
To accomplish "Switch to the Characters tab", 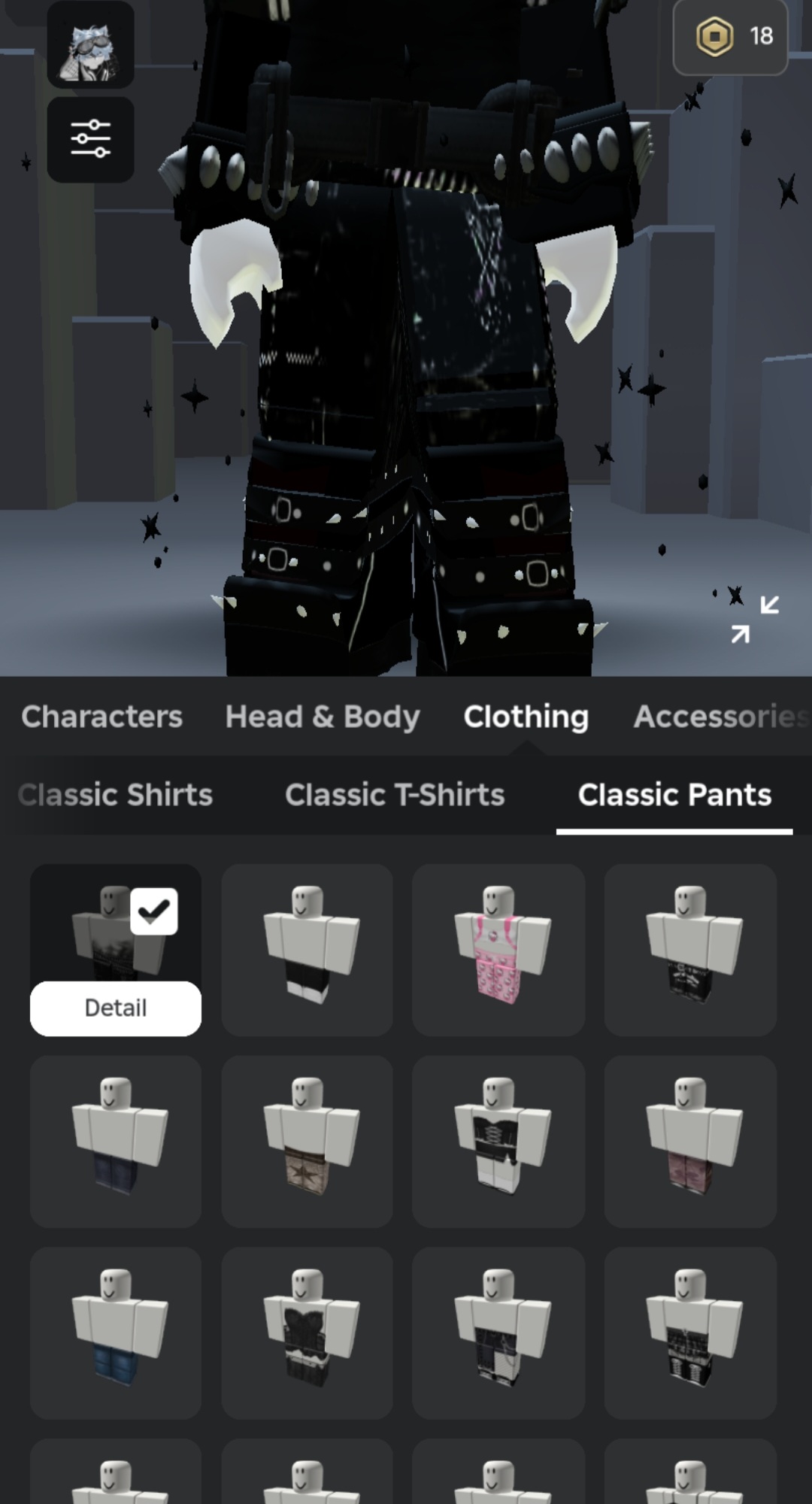I will (x=102, y=717).
